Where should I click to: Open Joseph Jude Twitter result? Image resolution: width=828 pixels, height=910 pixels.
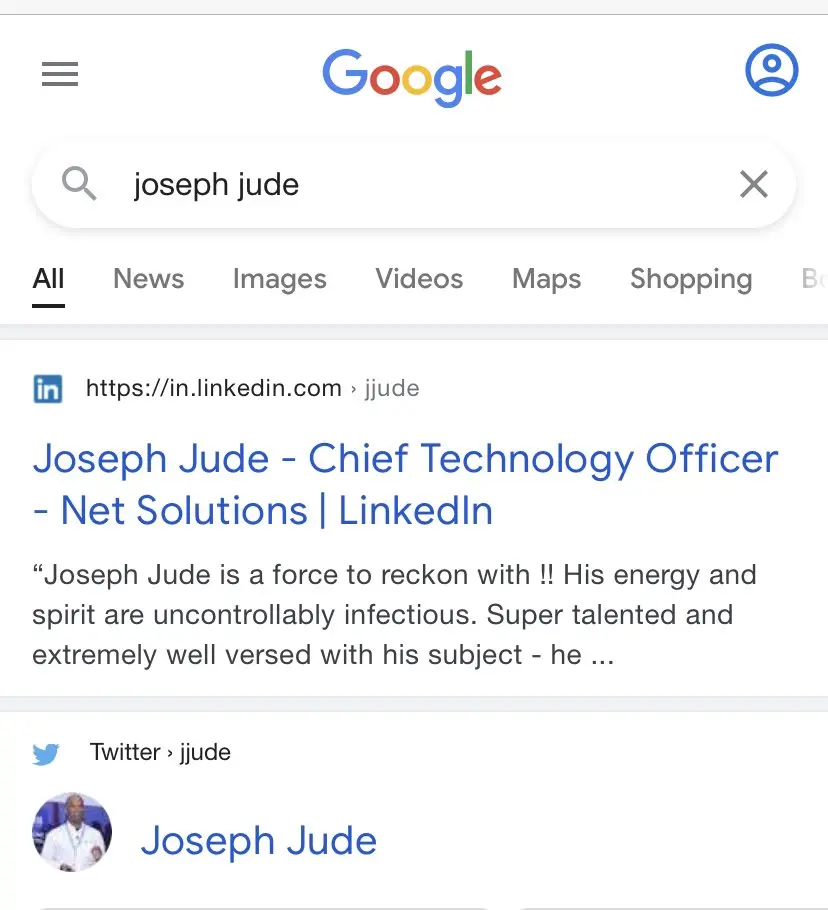(x=258, y=841)
